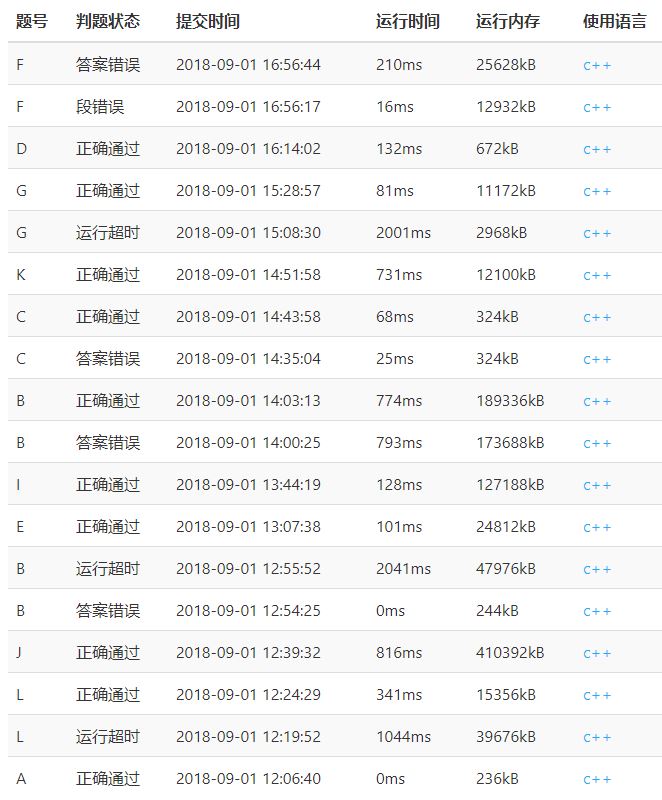
Task: Open c++ link for 15:28:57 submission
Action: pyautogui.click(x=597, y=191)
